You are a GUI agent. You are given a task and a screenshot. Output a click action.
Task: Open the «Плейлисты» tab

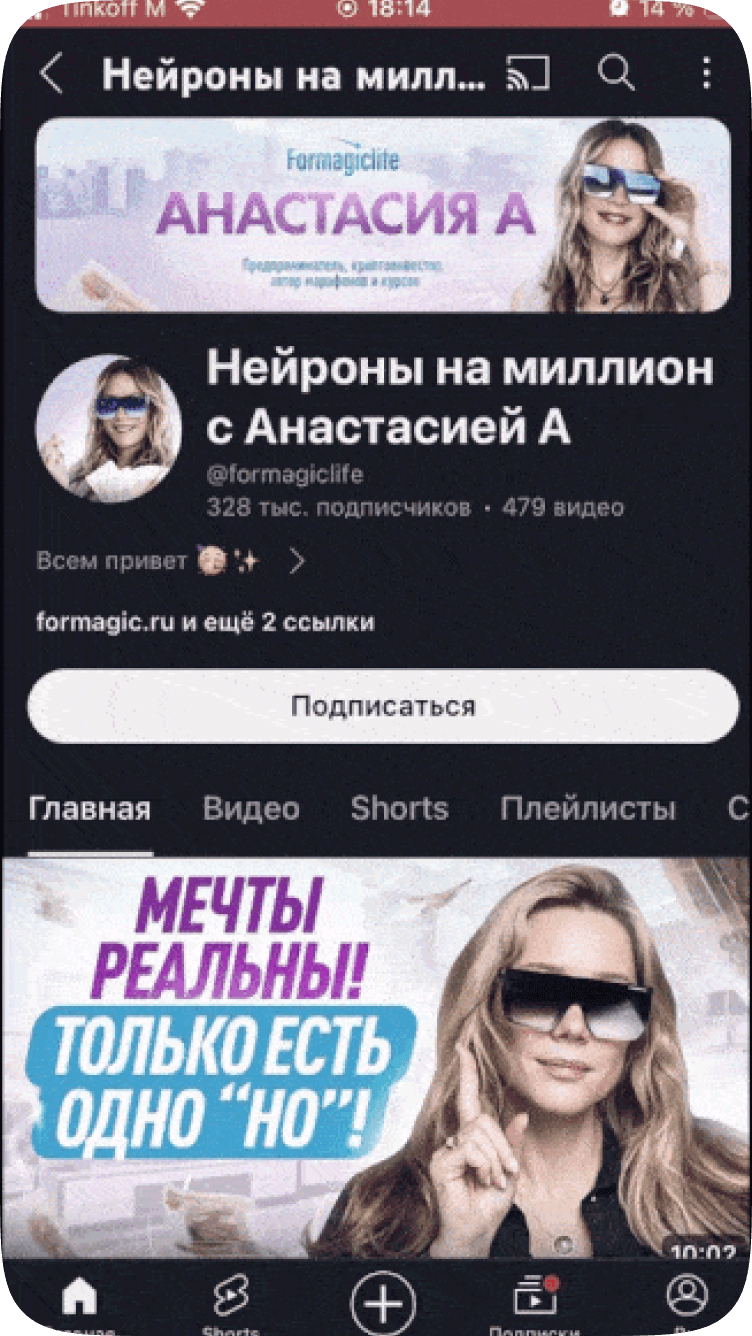pos(587,808)
